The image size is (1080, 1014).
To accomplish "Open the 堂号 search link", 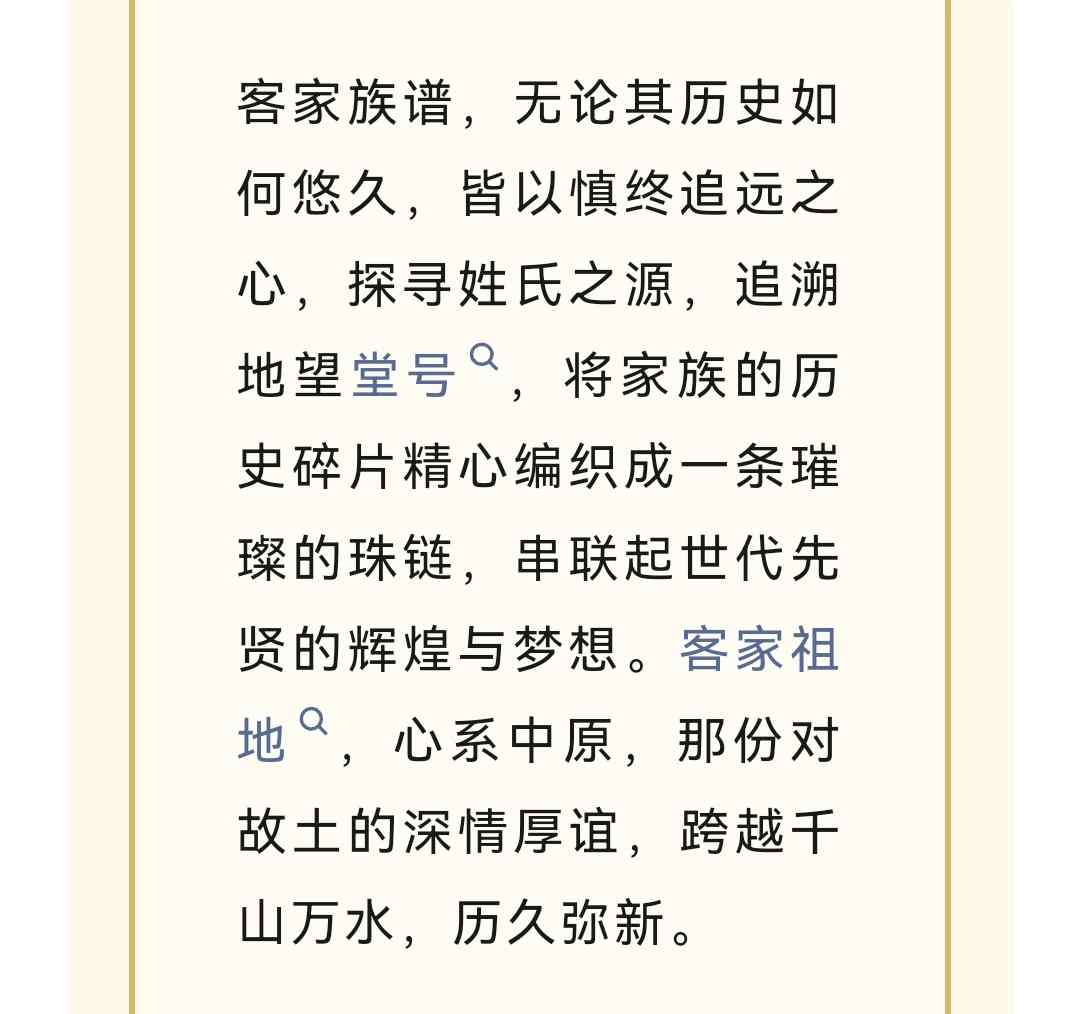I will point(405,377).
